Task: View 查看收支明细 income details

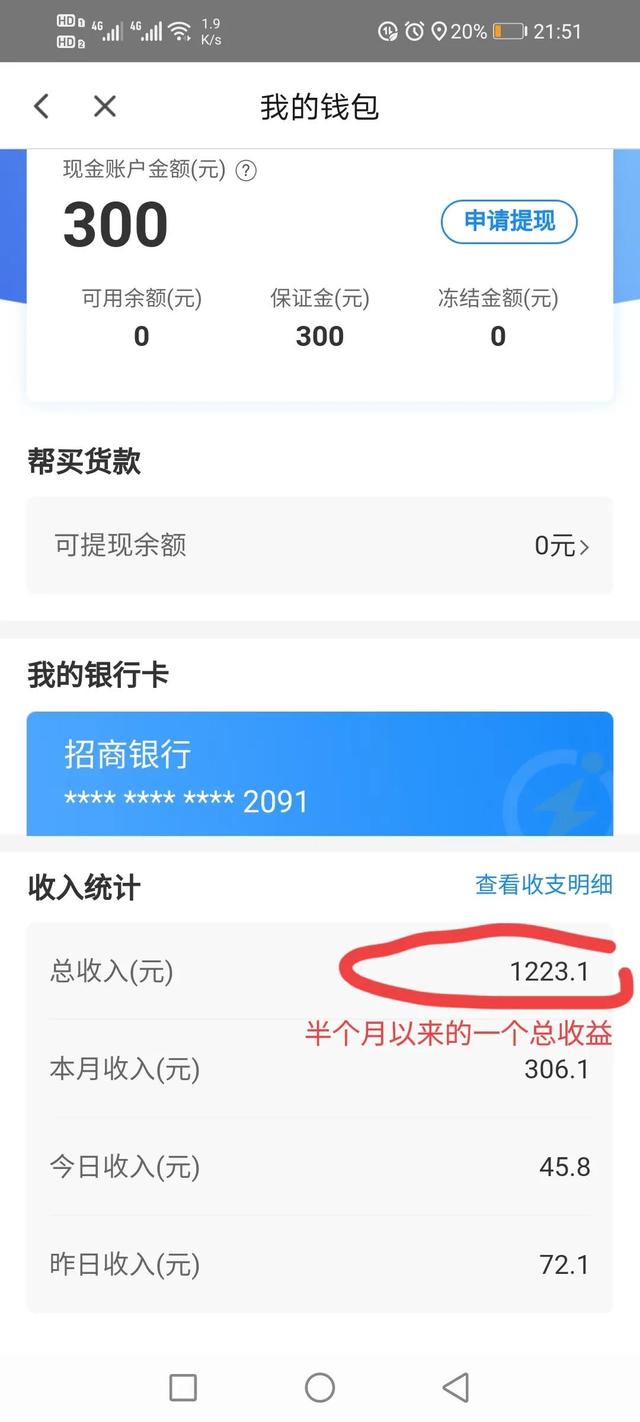Action: (543, 884)
